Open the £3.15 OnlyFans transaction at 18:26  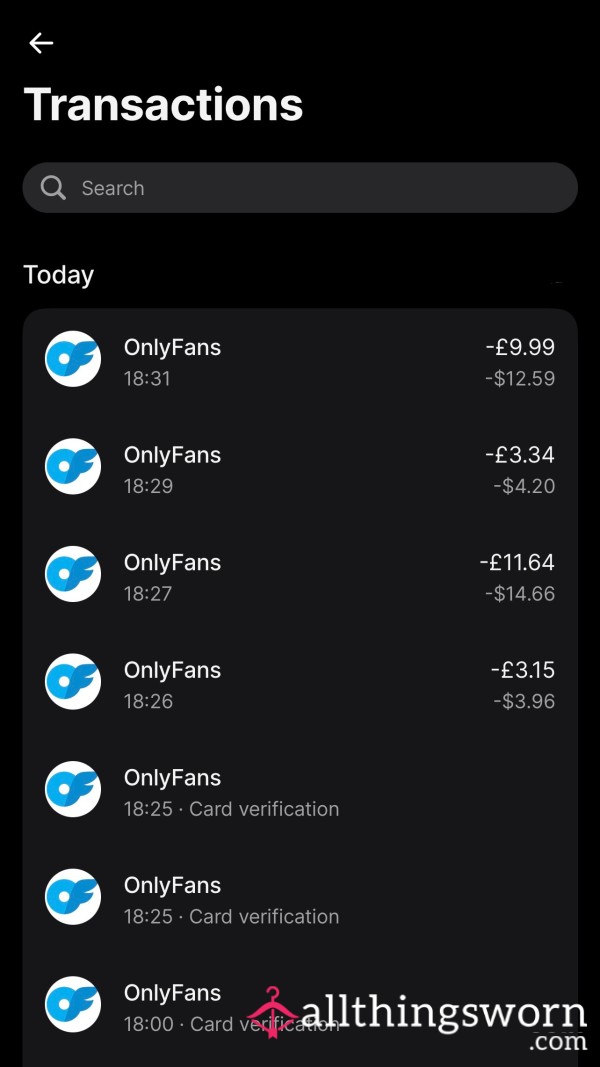[300, 683]
